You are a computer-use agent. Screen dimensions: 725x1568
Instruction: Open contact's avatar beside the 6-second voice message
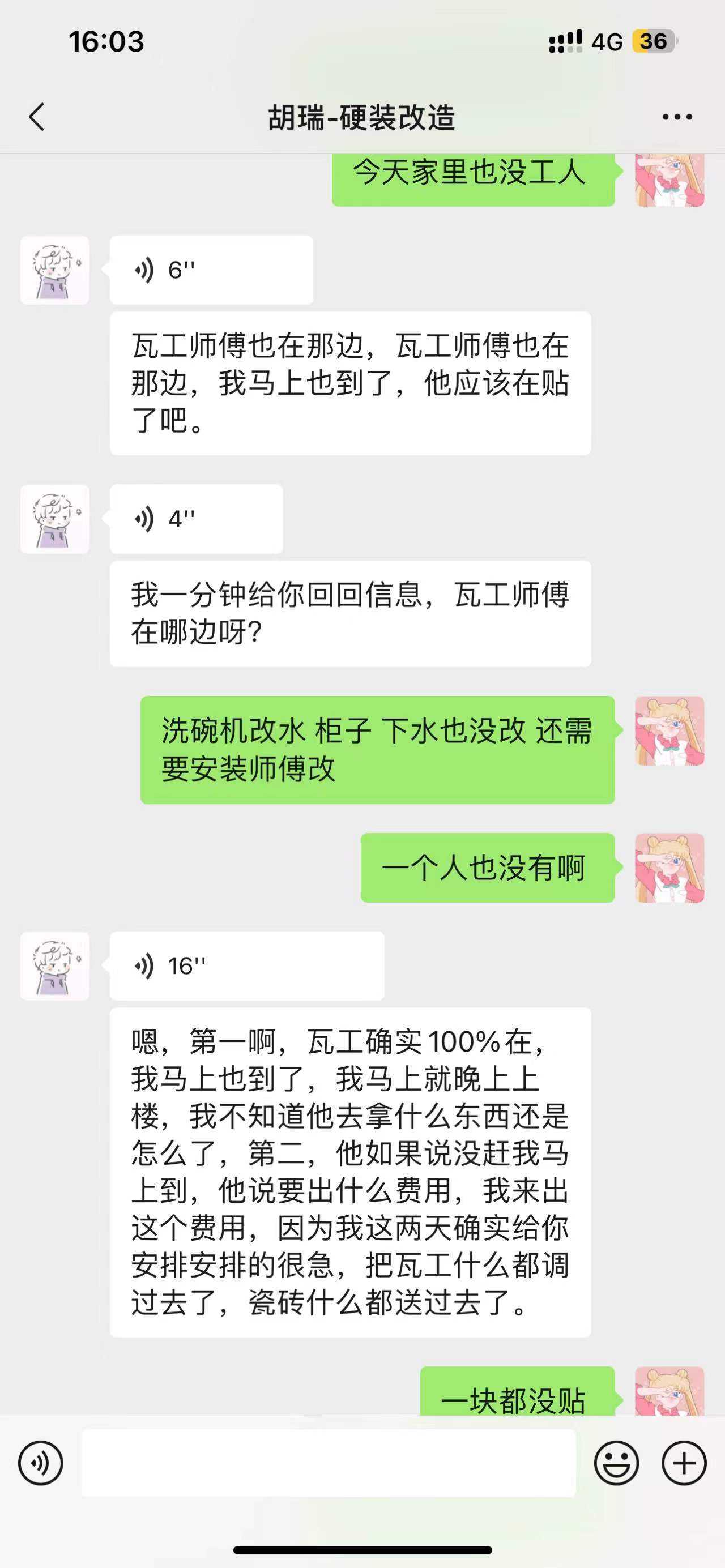click(x=55, y=270)
